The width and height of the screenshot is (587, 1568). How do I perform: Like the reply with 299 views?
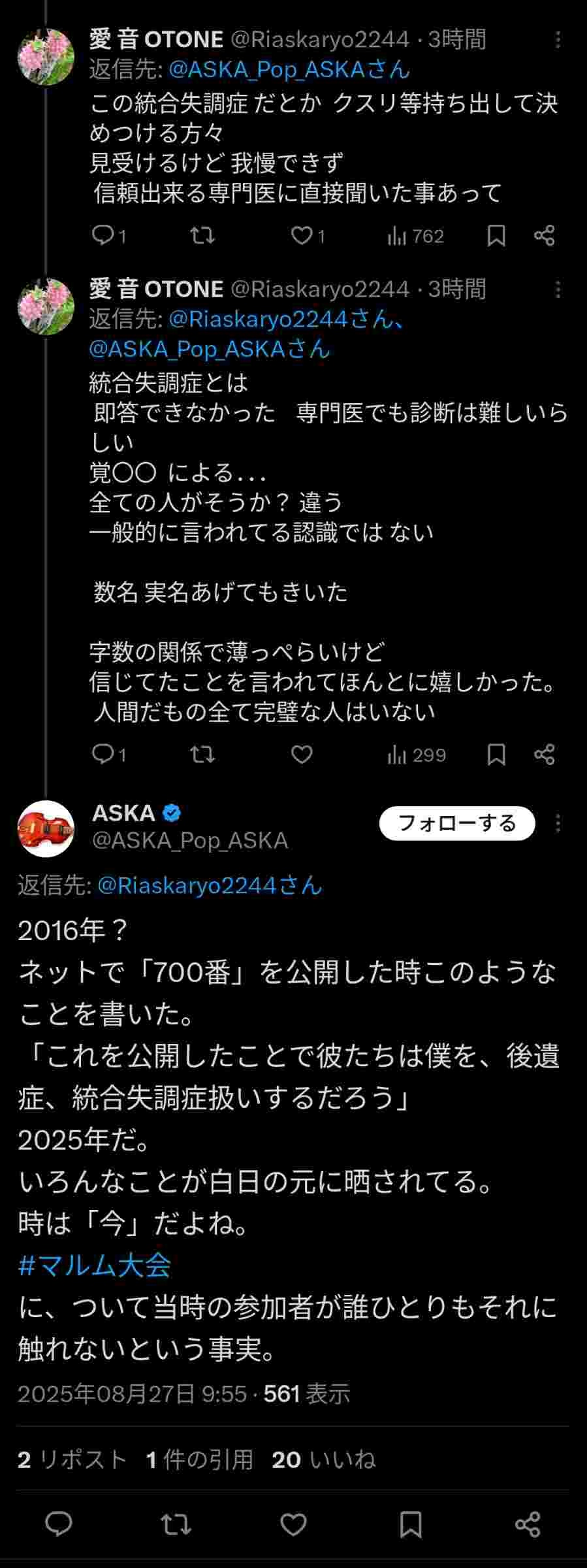click(302, 755)
